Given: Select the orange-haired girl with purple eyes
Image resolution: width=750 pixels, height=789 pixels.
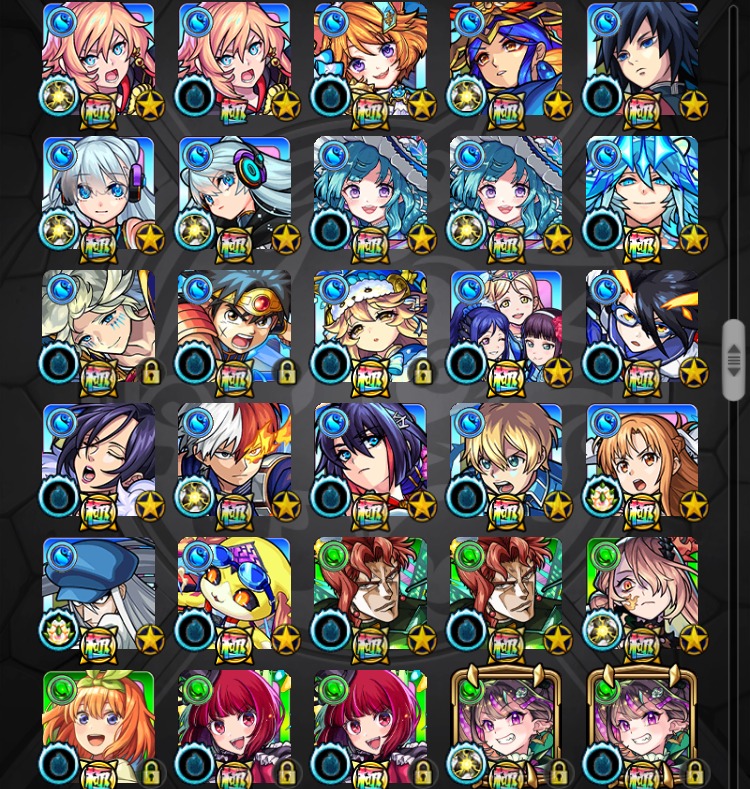Looking at the screenshot, I should coord(370,60).
